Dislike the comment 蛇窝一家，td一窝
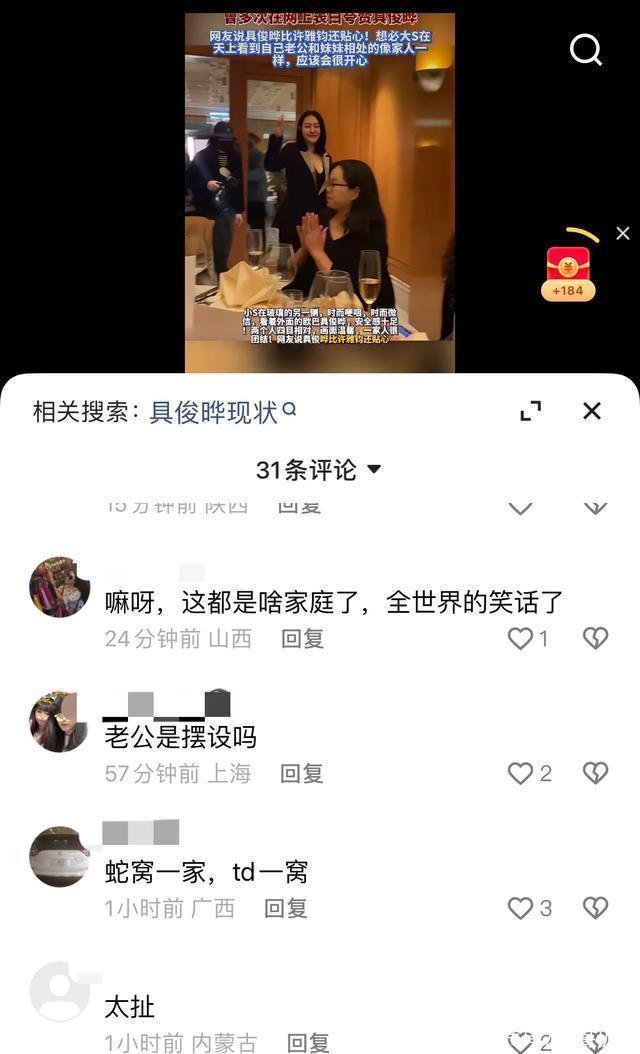 coord(595,908)
